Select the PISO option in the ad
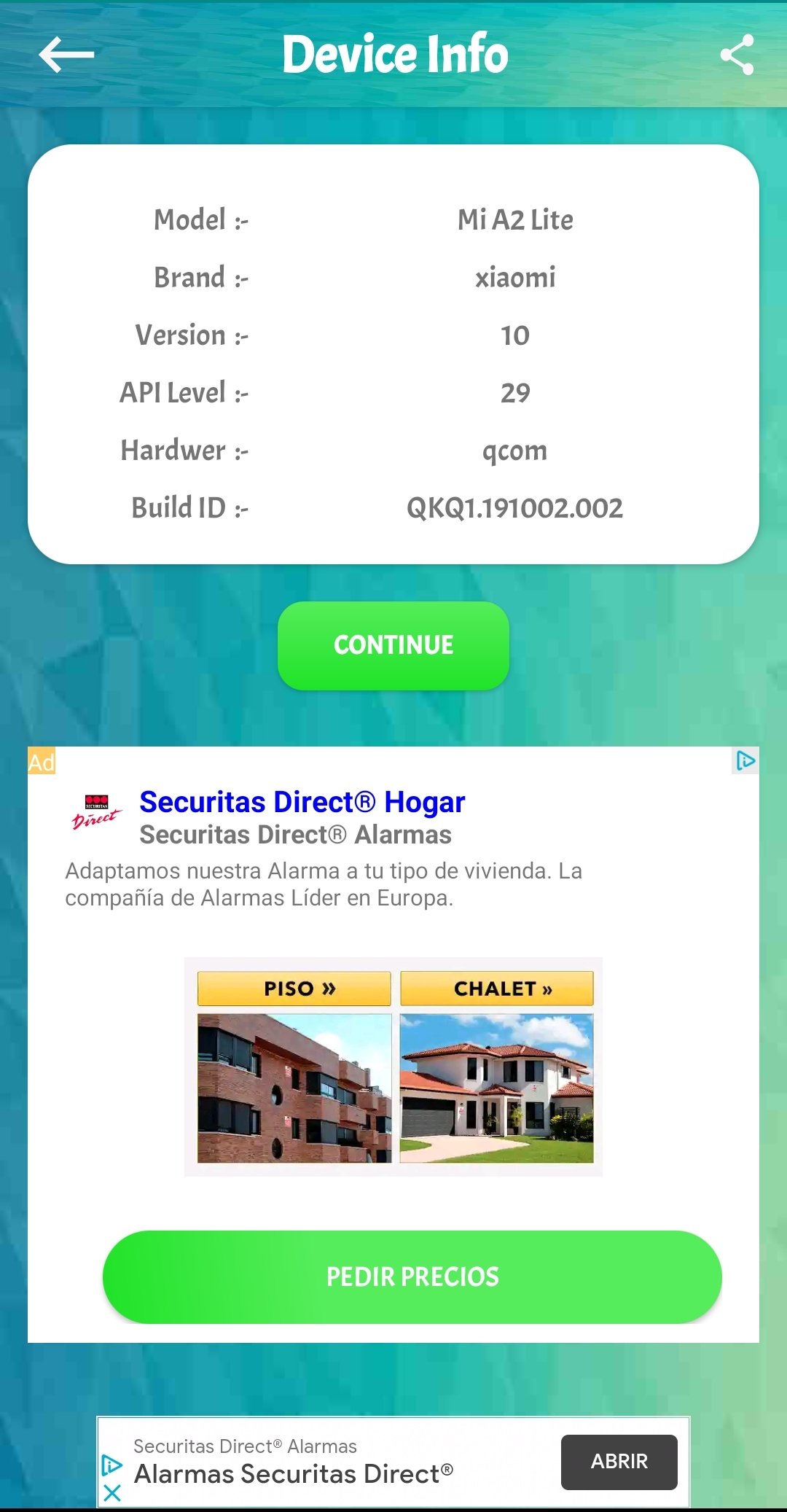Screen dimensions: 787x1512 point(294,989)
